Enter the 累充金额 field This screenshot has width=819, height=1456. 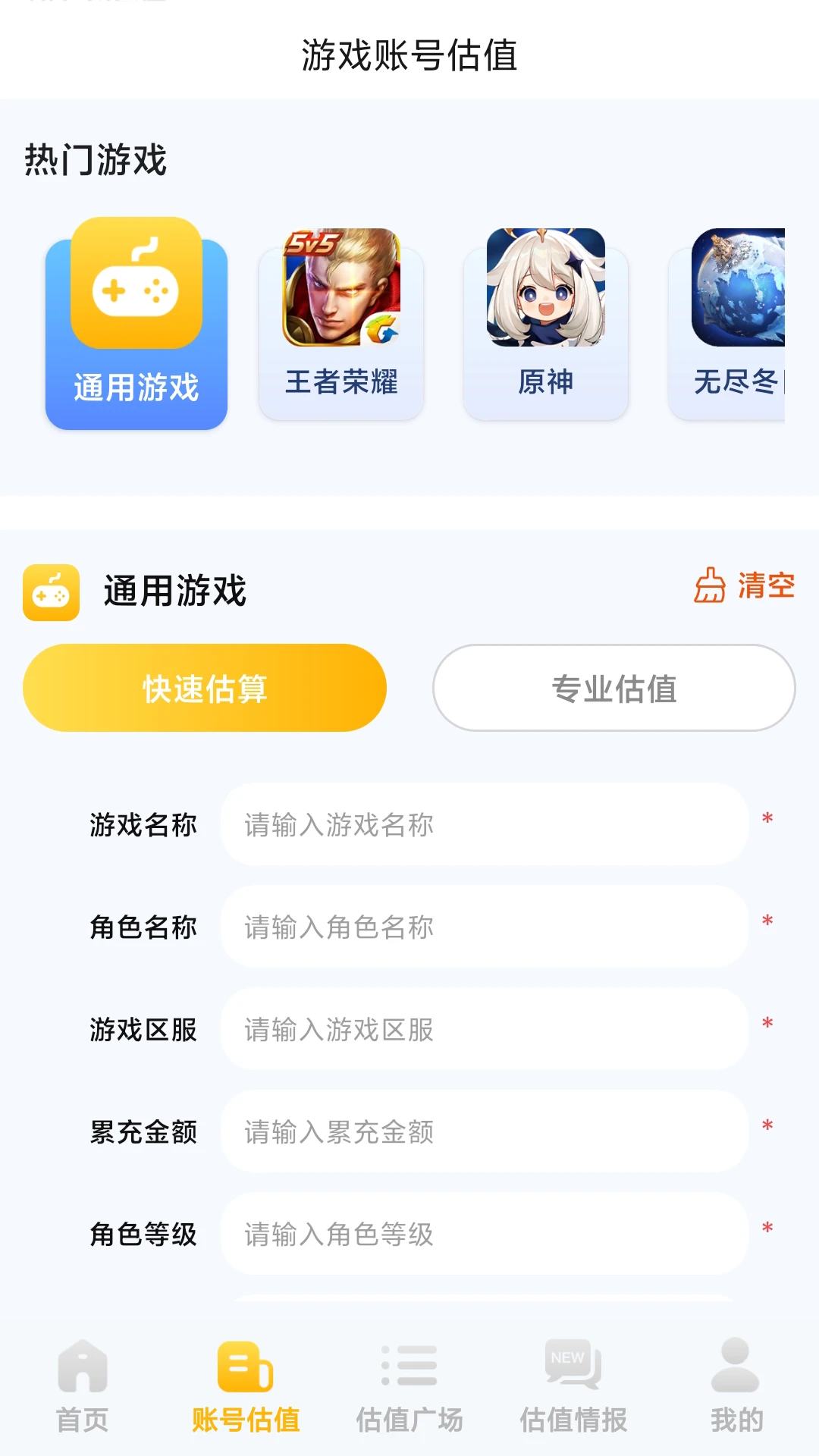[x=484, y=1131]
